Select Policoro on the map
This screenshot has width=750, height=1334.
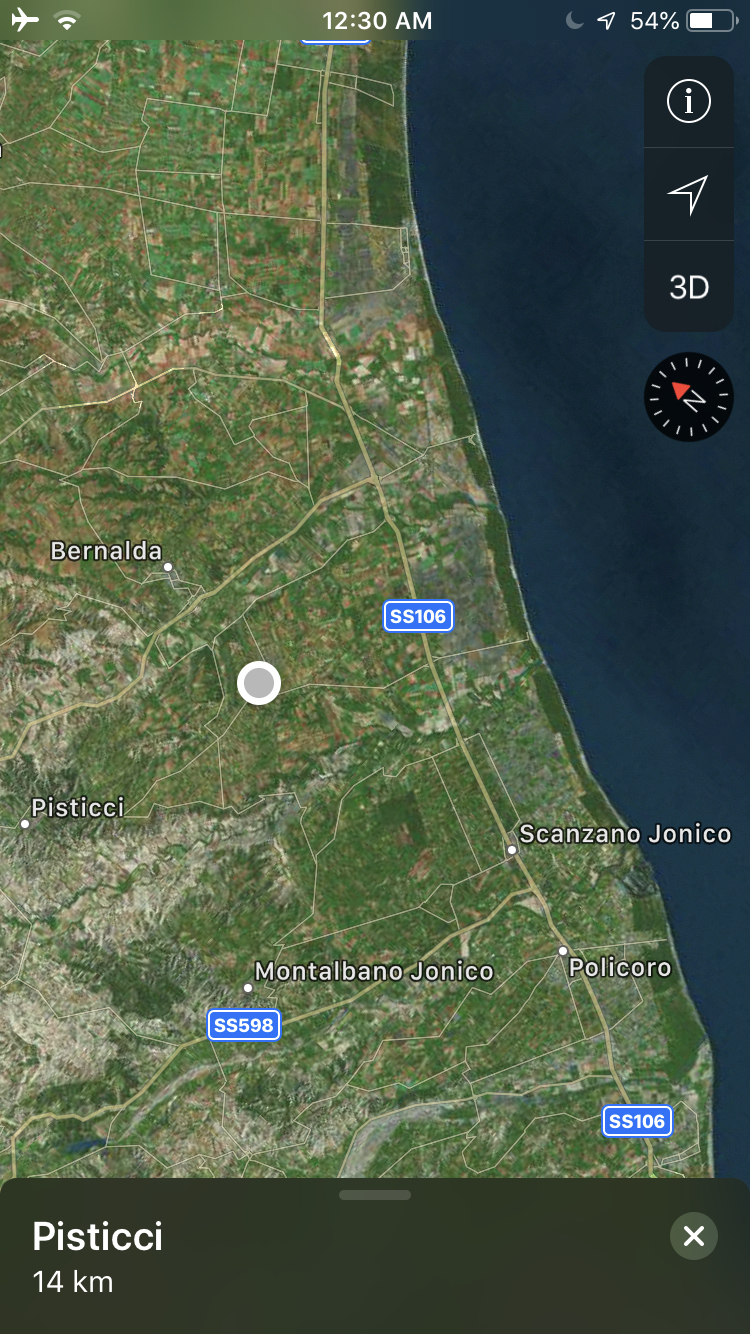click(x=620, y=968)
